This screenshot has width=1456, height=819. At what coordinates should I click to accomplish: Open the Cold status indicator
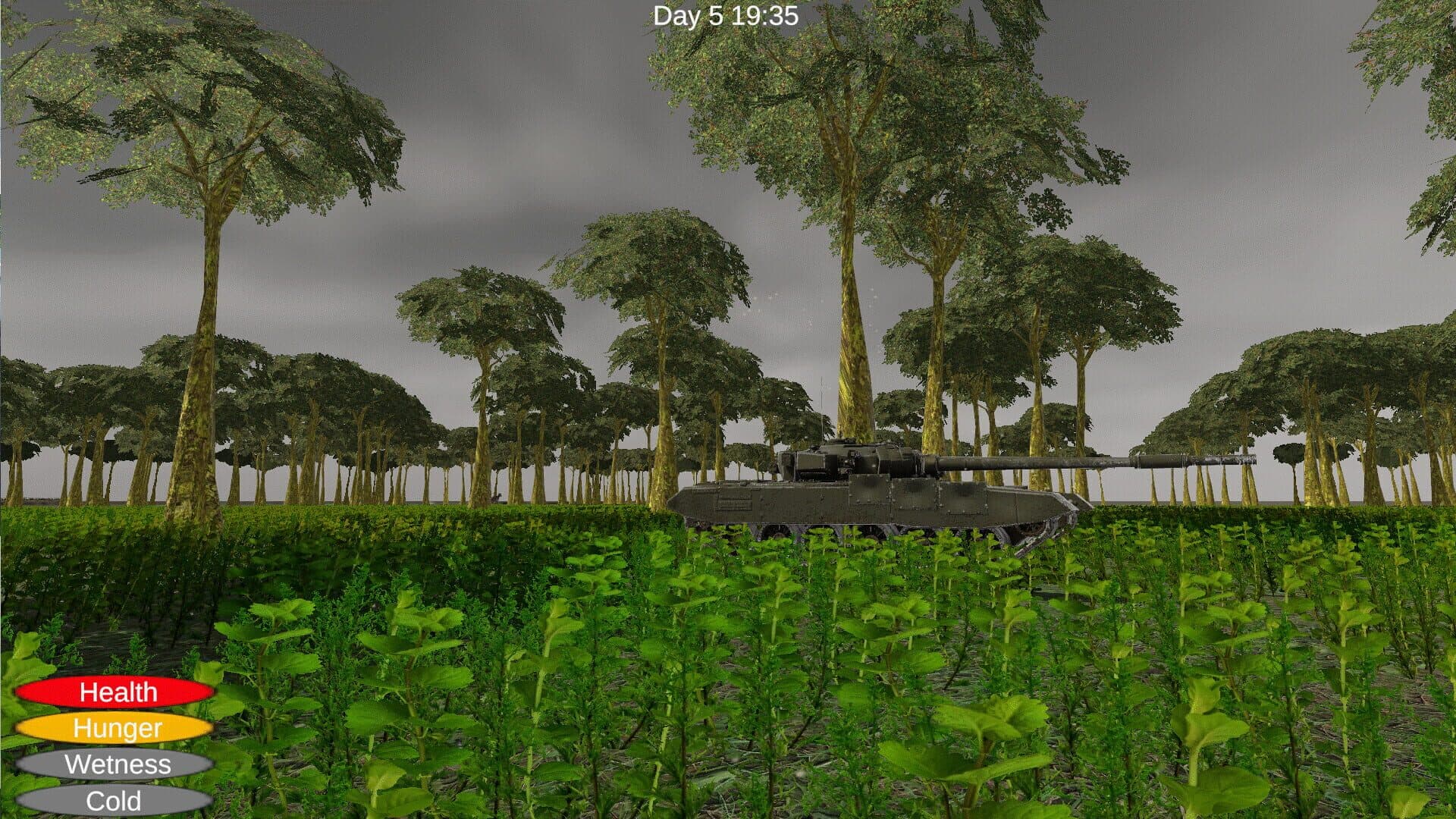click(x=114, y=800)
